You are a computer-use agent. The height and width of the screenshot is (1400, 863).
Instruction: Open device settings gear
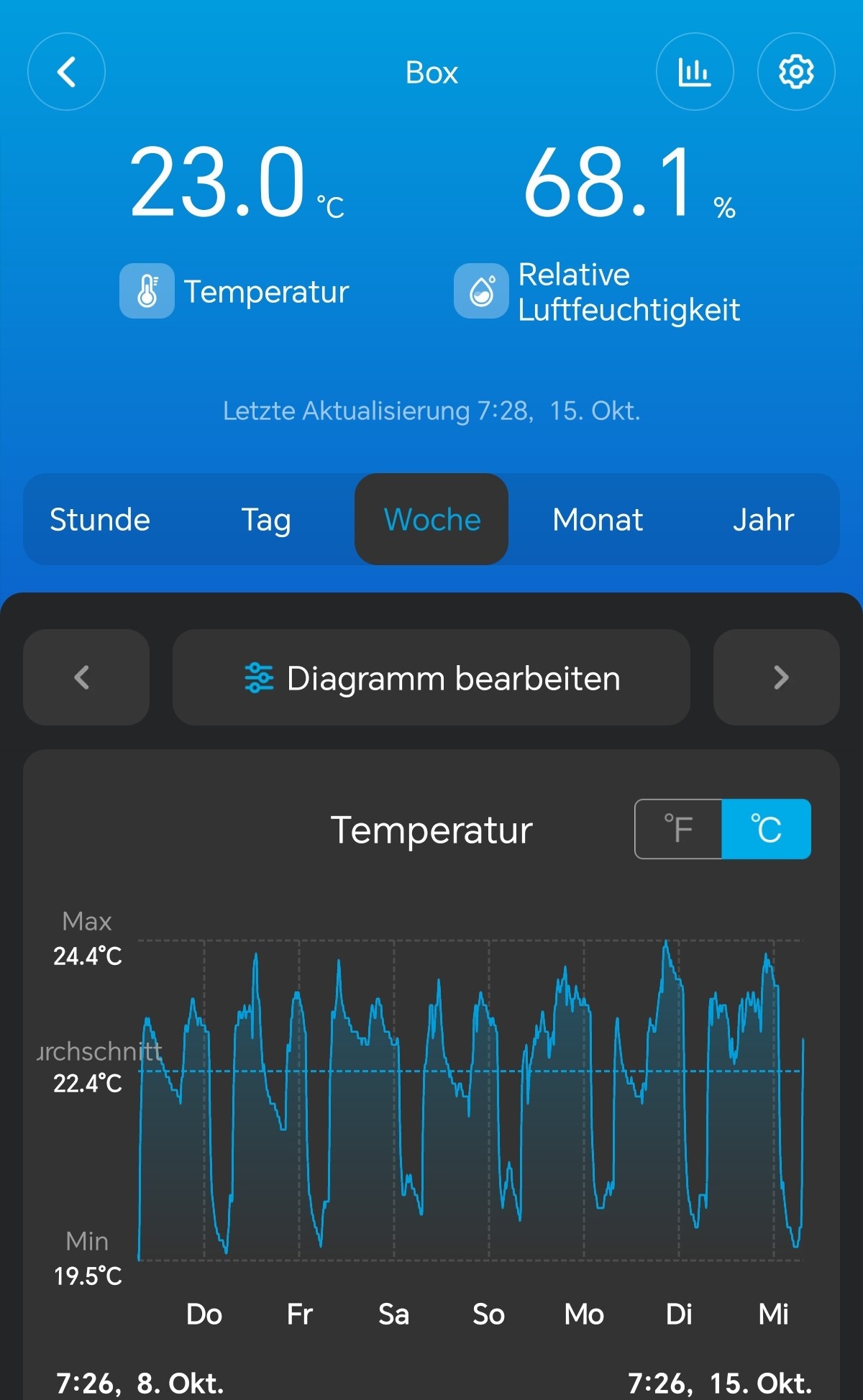click(795, 72)
